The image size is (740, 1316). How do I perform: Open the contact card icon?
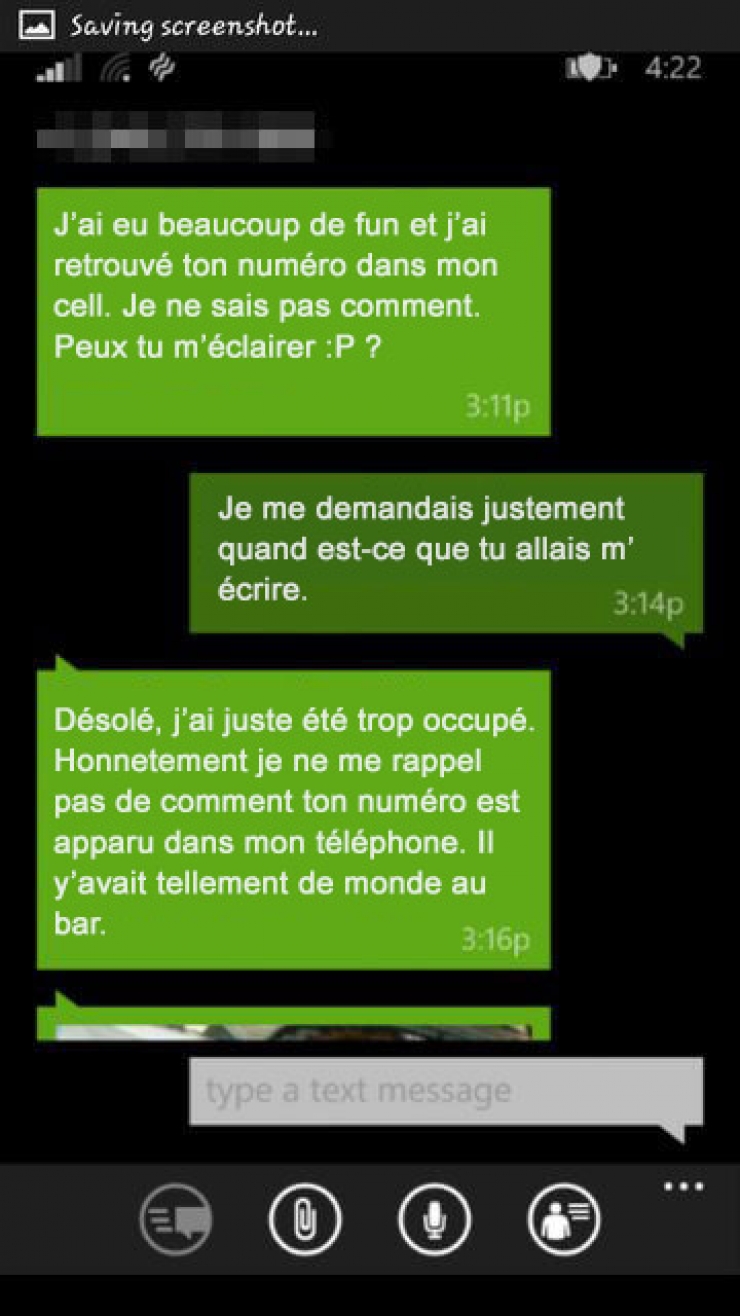(564, 1219)
